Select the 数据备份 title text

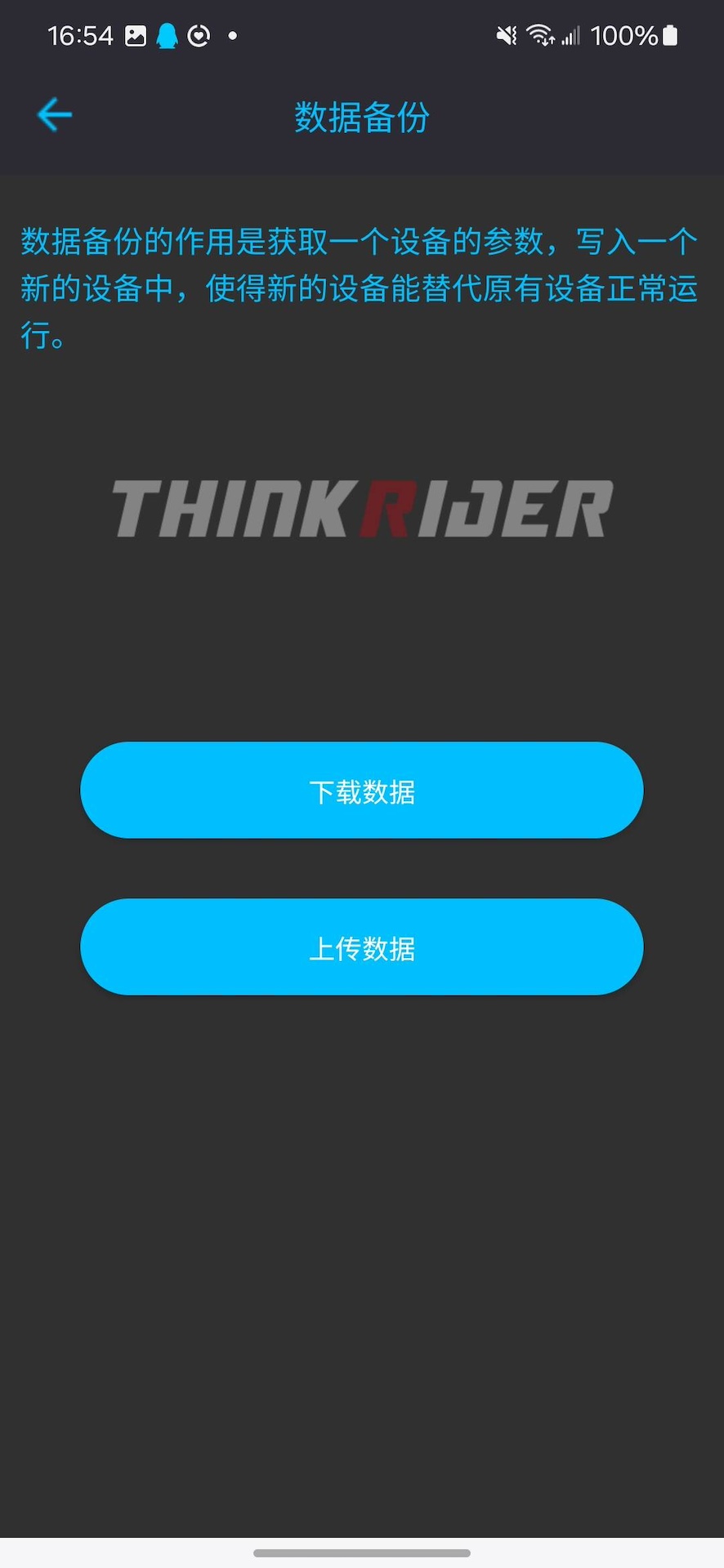click(362, 118)
